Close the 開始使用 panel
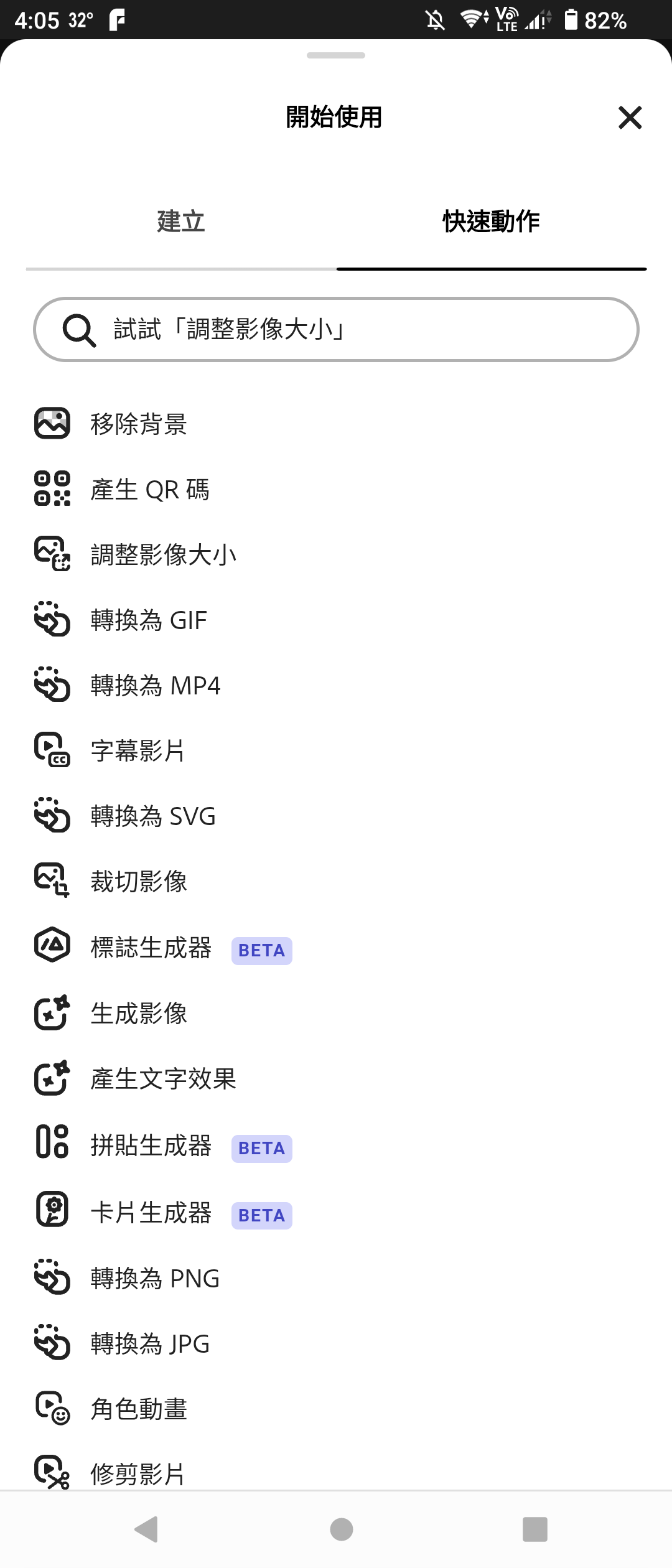 (630, 118)
